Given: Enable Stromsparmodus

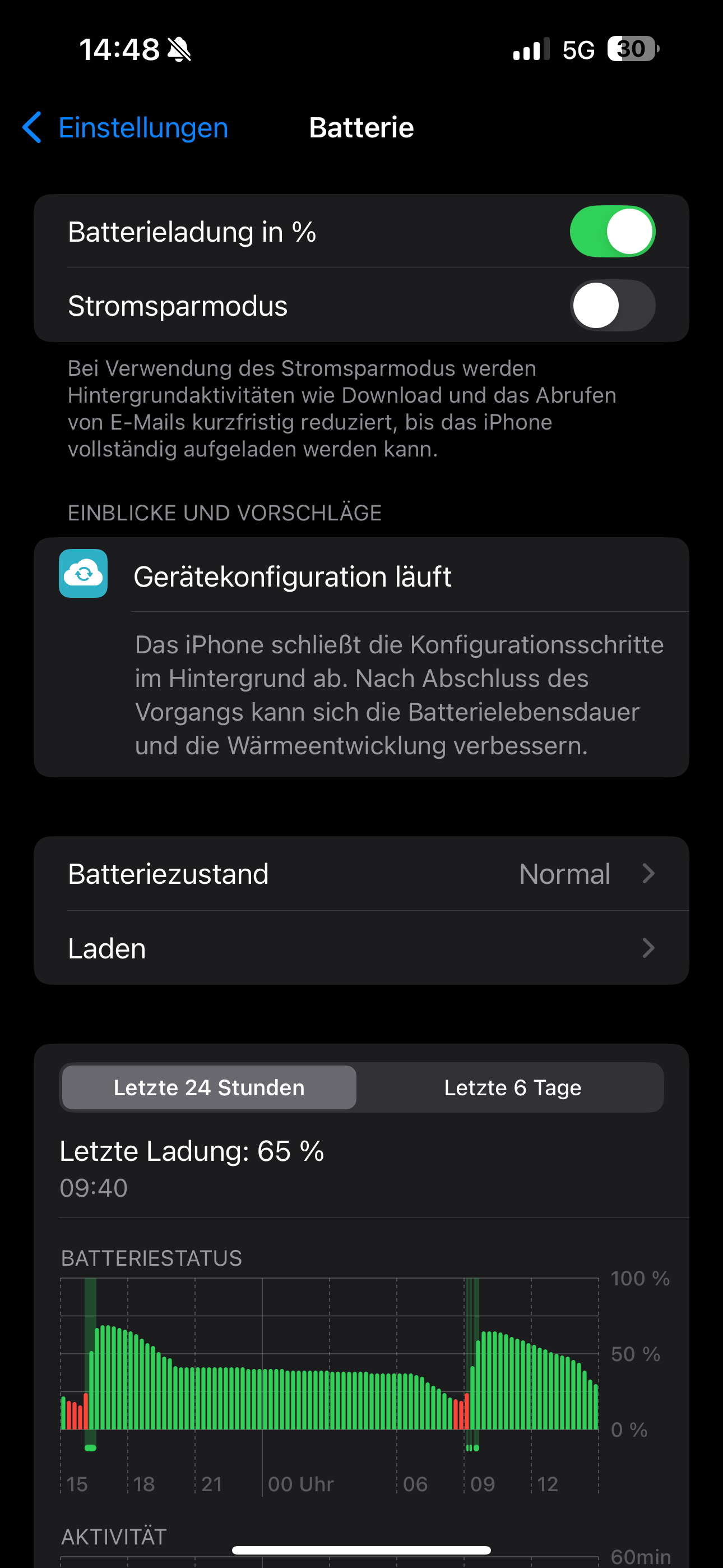Looking at the screenshot, I should pyautogui.click(x=611, y=305).
